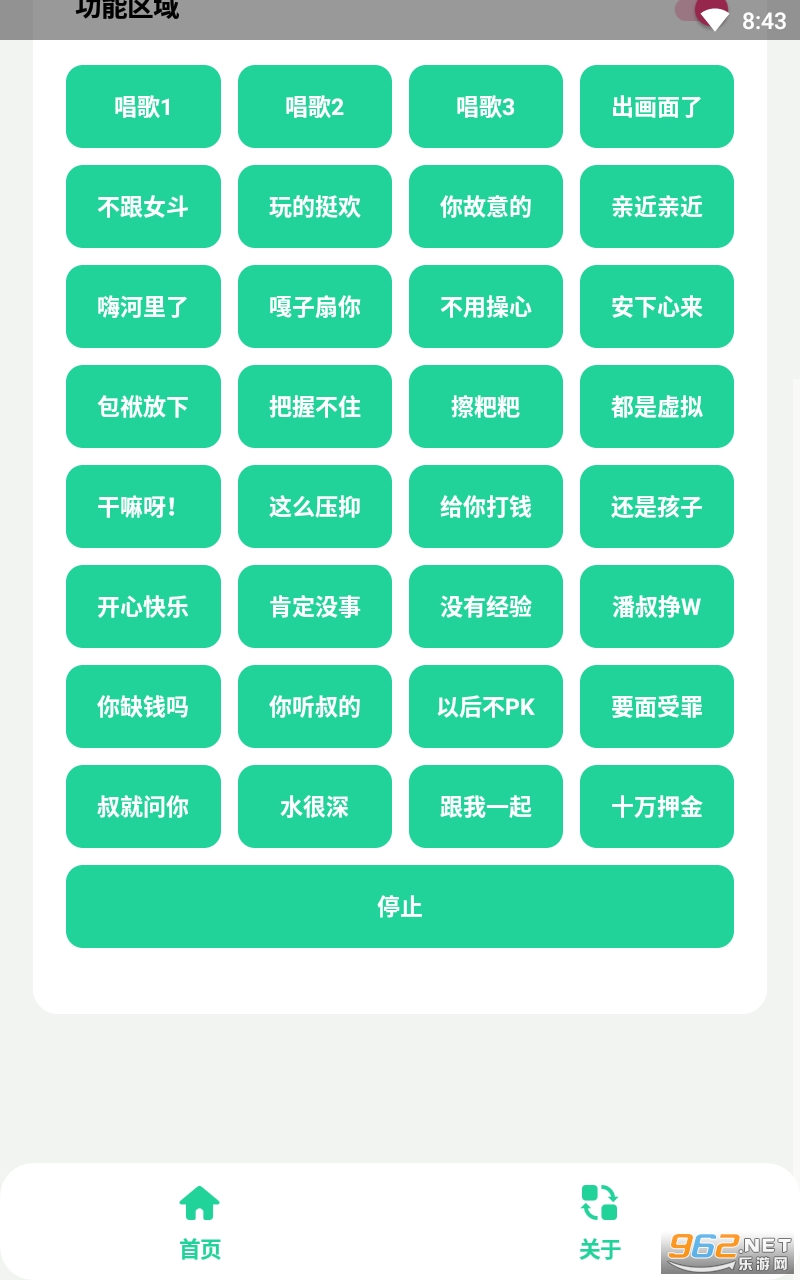Tap the 水很深 button
Image resolution: width=800 pixels, height=1280 pixels.
(x=315, y=807)
